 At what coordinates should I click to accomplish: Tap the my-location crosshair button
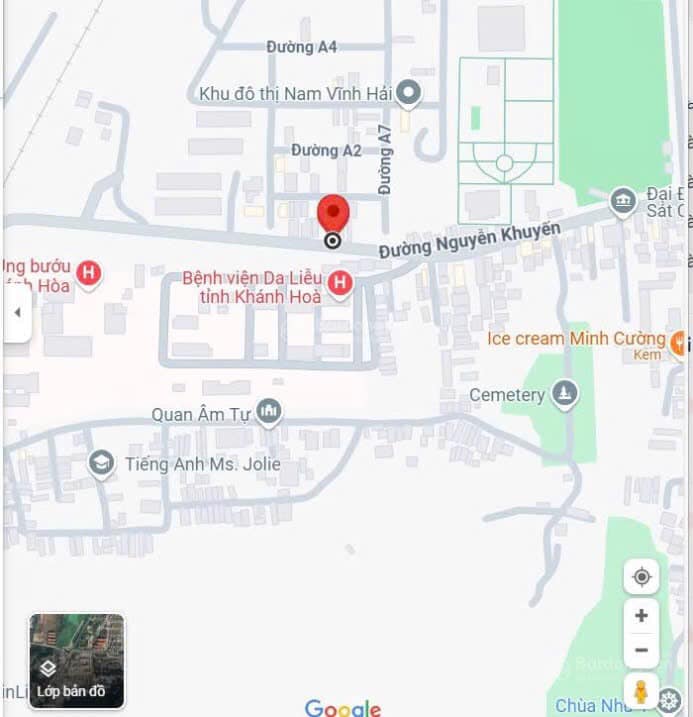pos(642,577)
